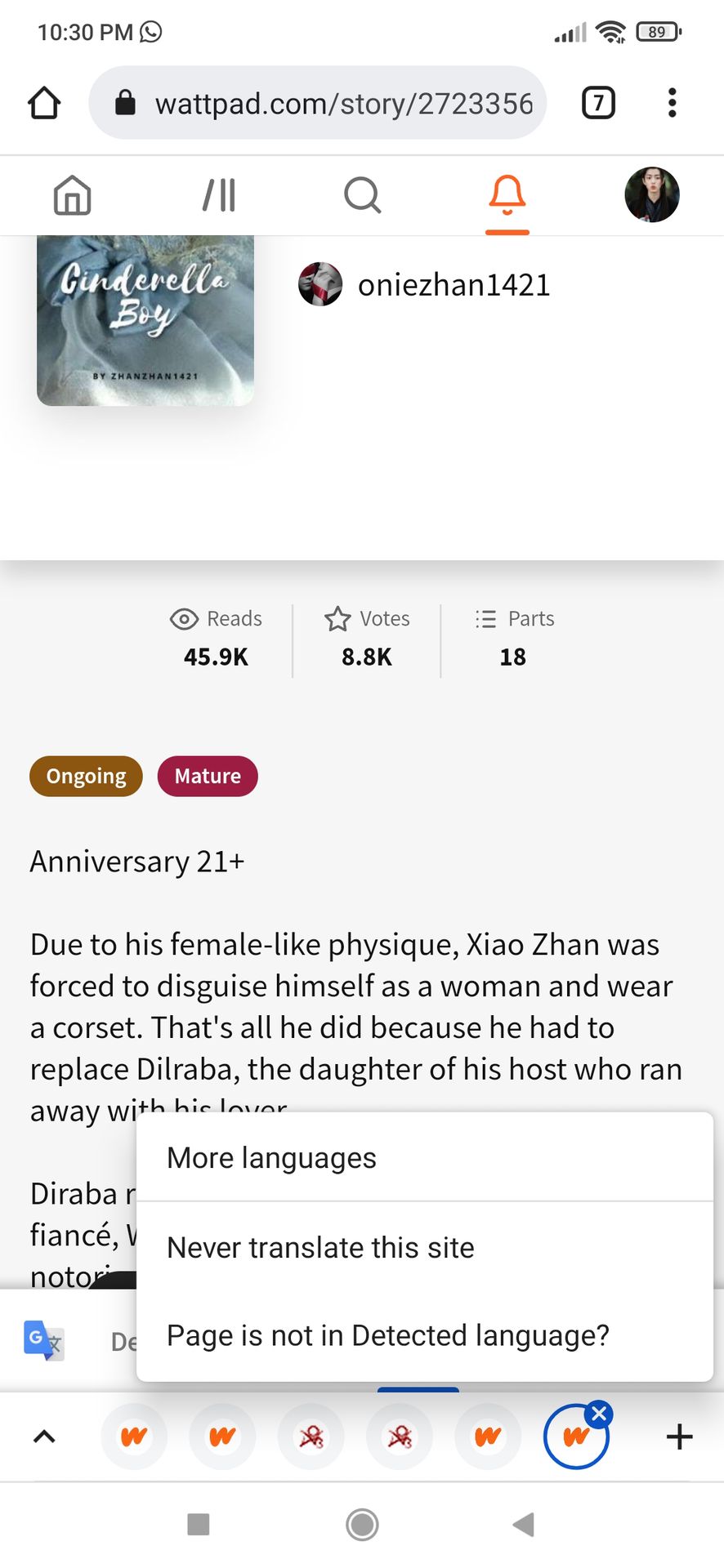The image size is (724, 1568).
Task: Open the Wattpad library
Action: [219, 195]
